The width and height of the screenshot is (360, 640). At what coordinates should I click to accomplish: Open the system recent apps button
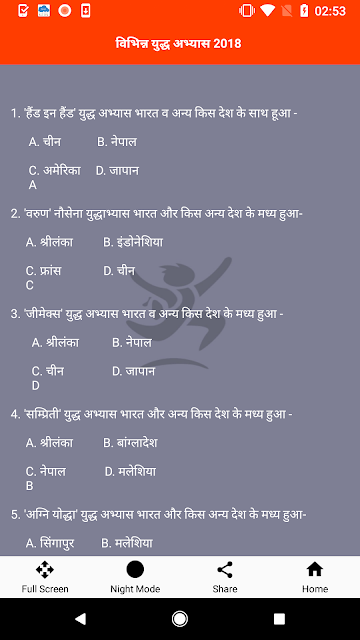[279, 619]
